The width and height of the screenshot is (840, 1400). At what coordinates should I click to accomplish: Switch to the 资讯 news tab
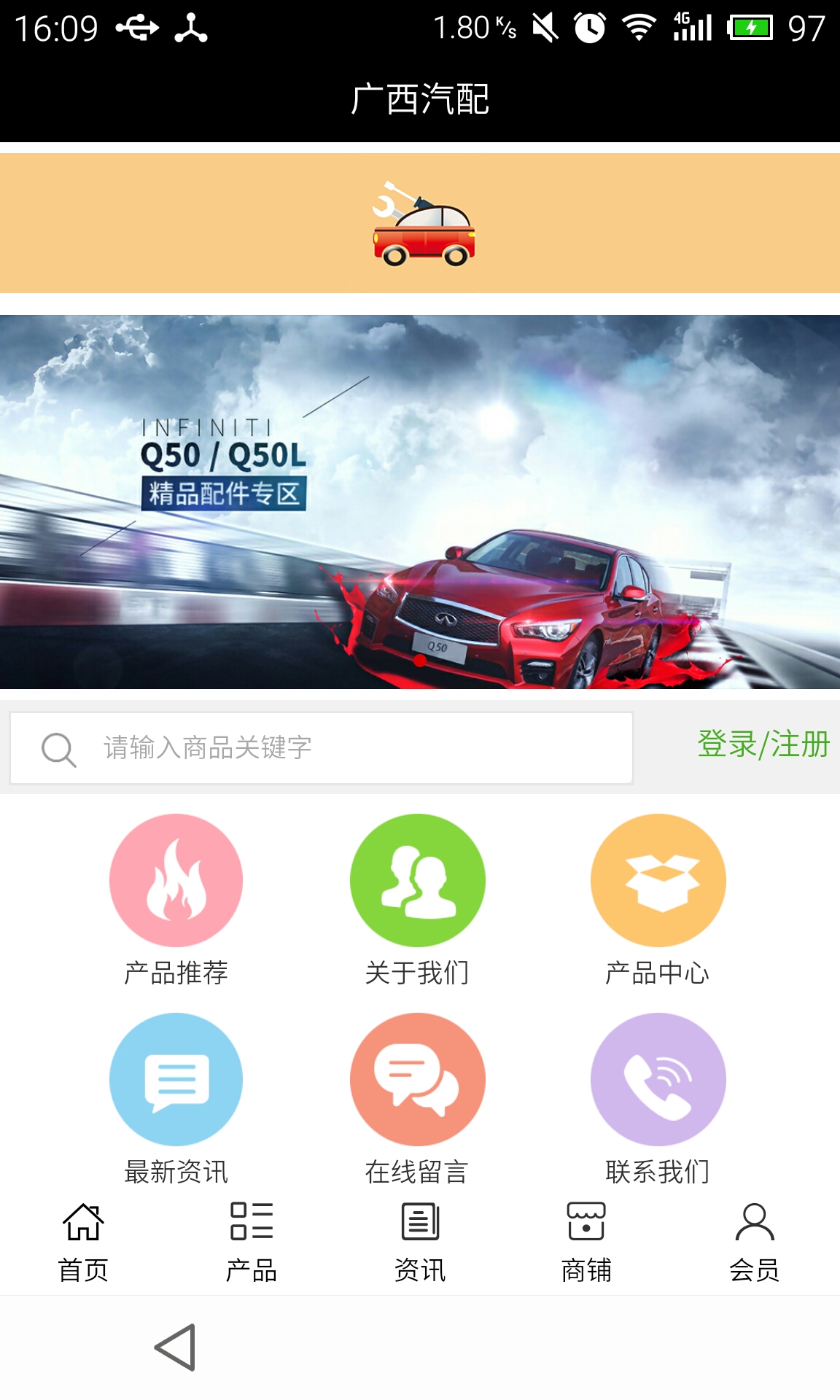coord(420,1242)
